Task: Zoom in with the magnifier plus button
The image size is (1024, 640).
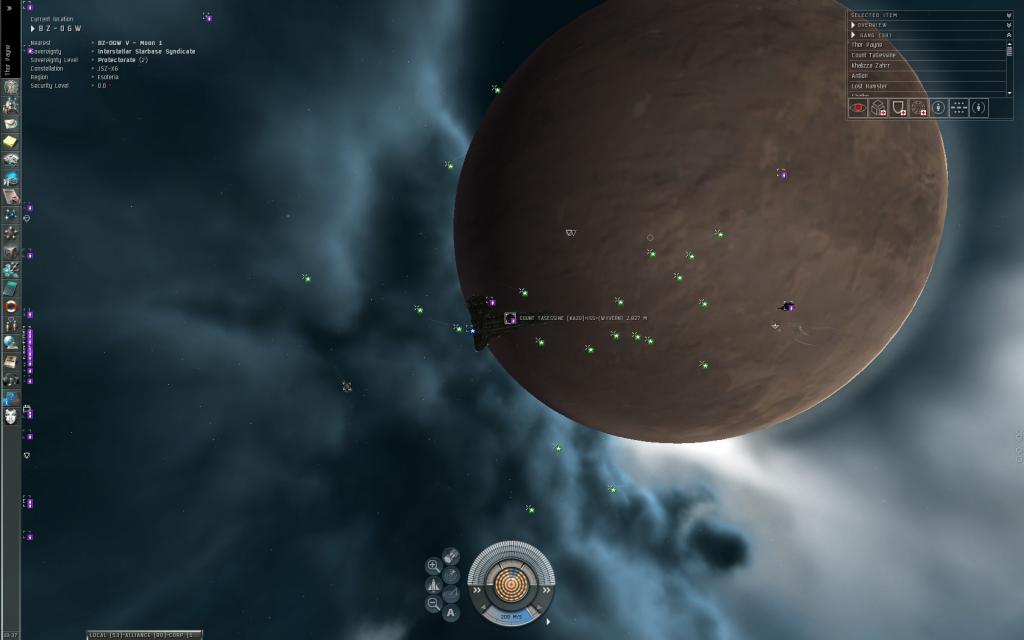Action: [434, 566]
